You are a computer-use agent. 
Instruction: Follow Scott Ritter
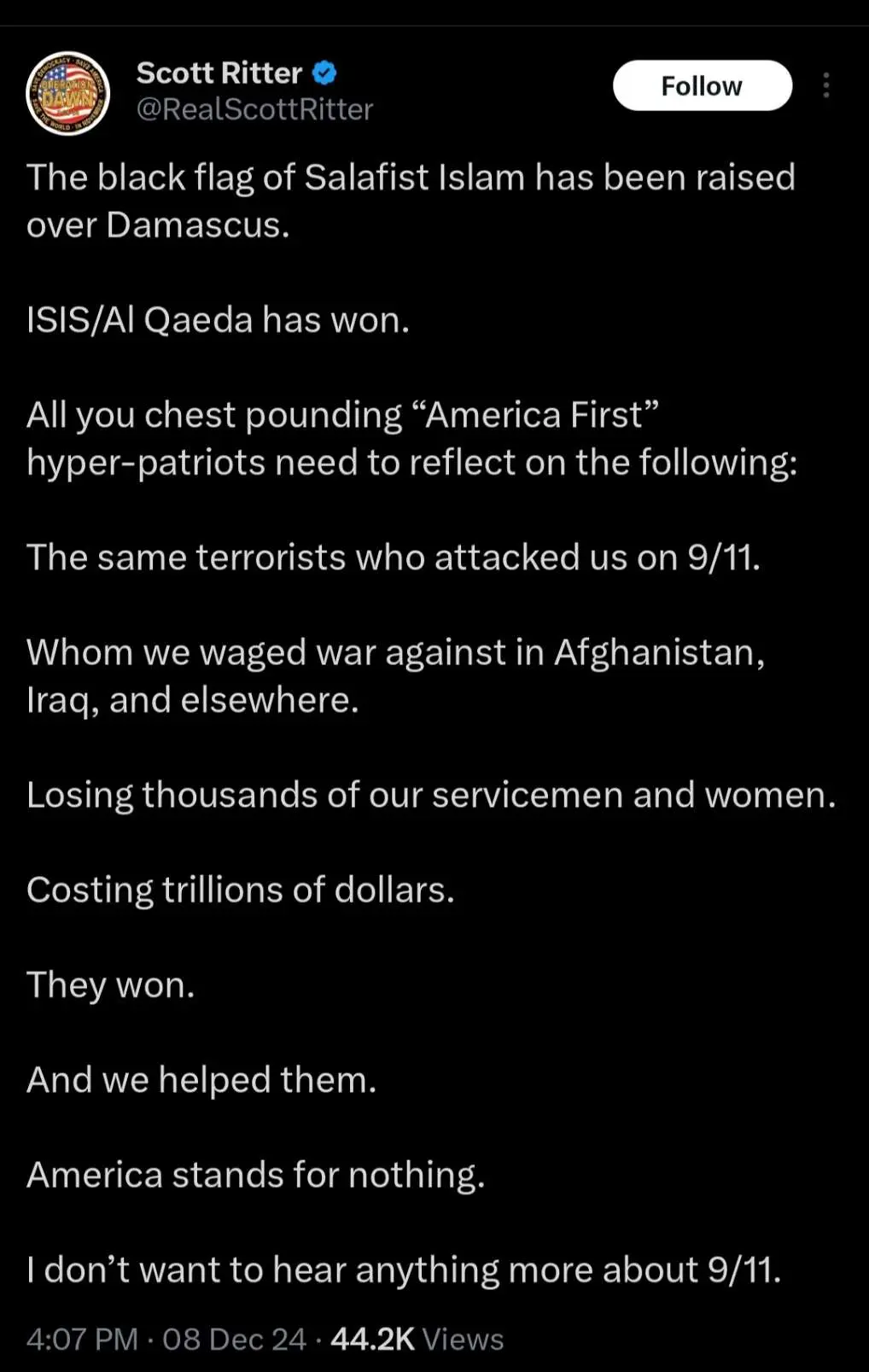point(702,85)
